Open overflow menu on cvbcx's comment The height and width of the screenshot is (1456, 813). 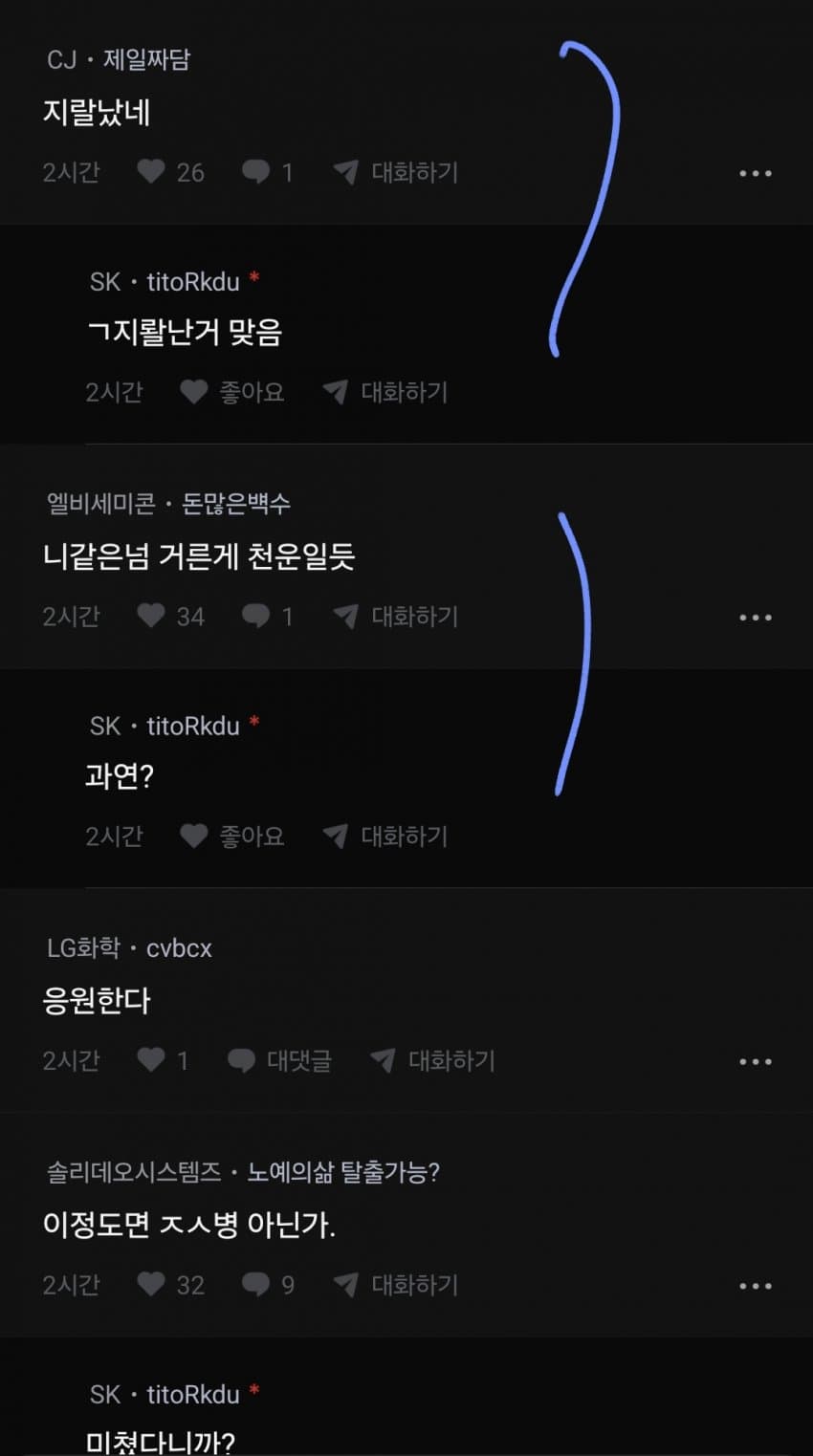pos(755,1061)
